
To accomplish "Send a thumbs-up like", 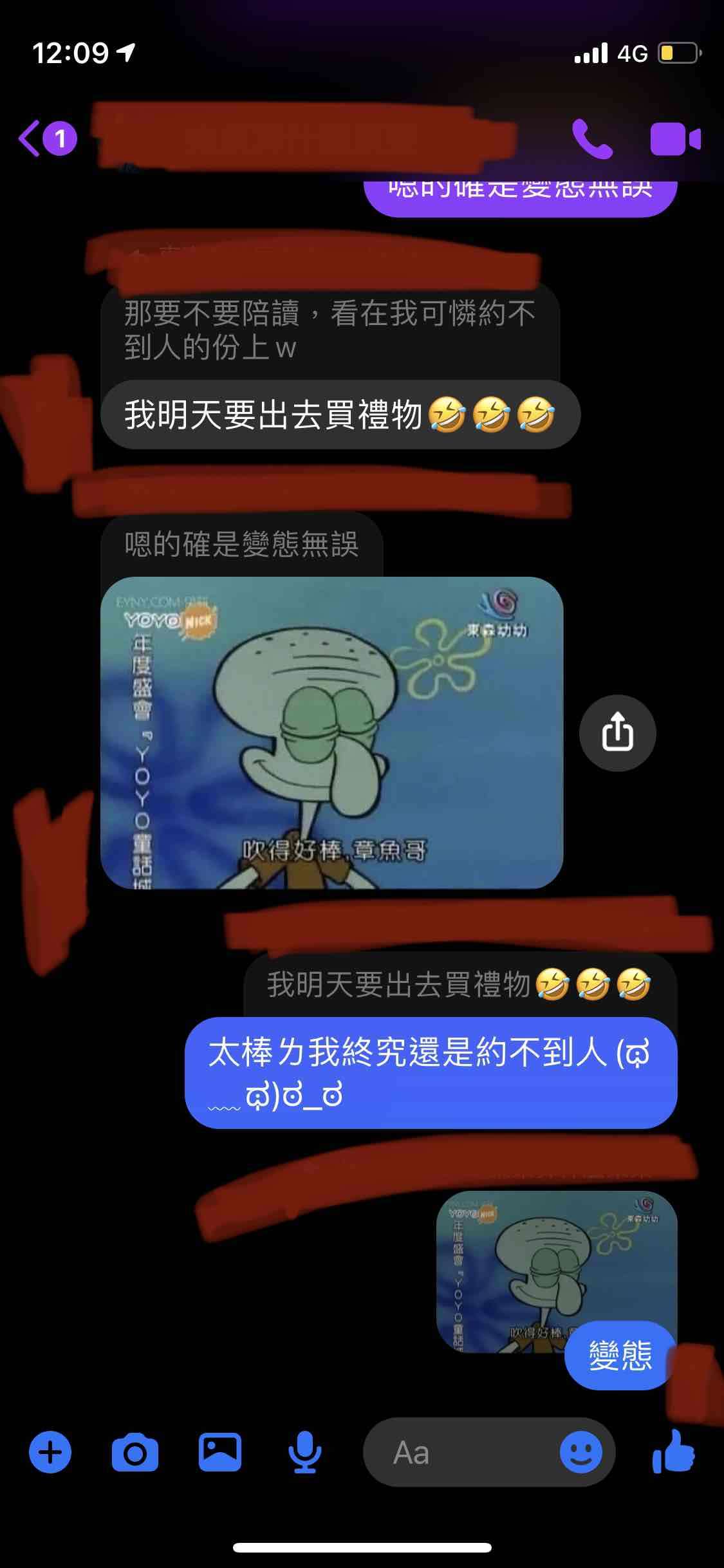I will (674, 1451).
